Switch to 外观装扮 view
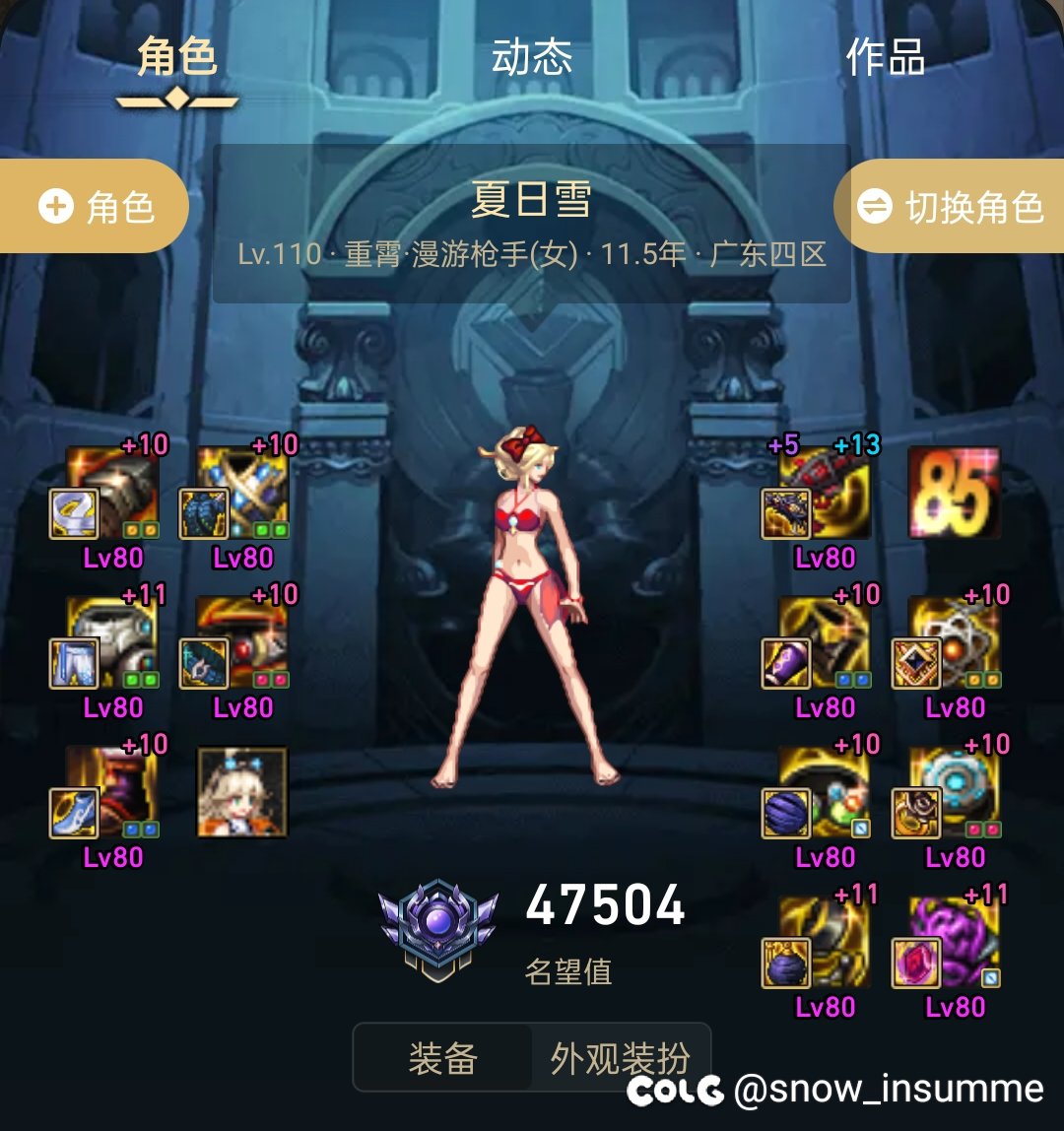The image size is (1064, 1131). tap(621, 1058)
